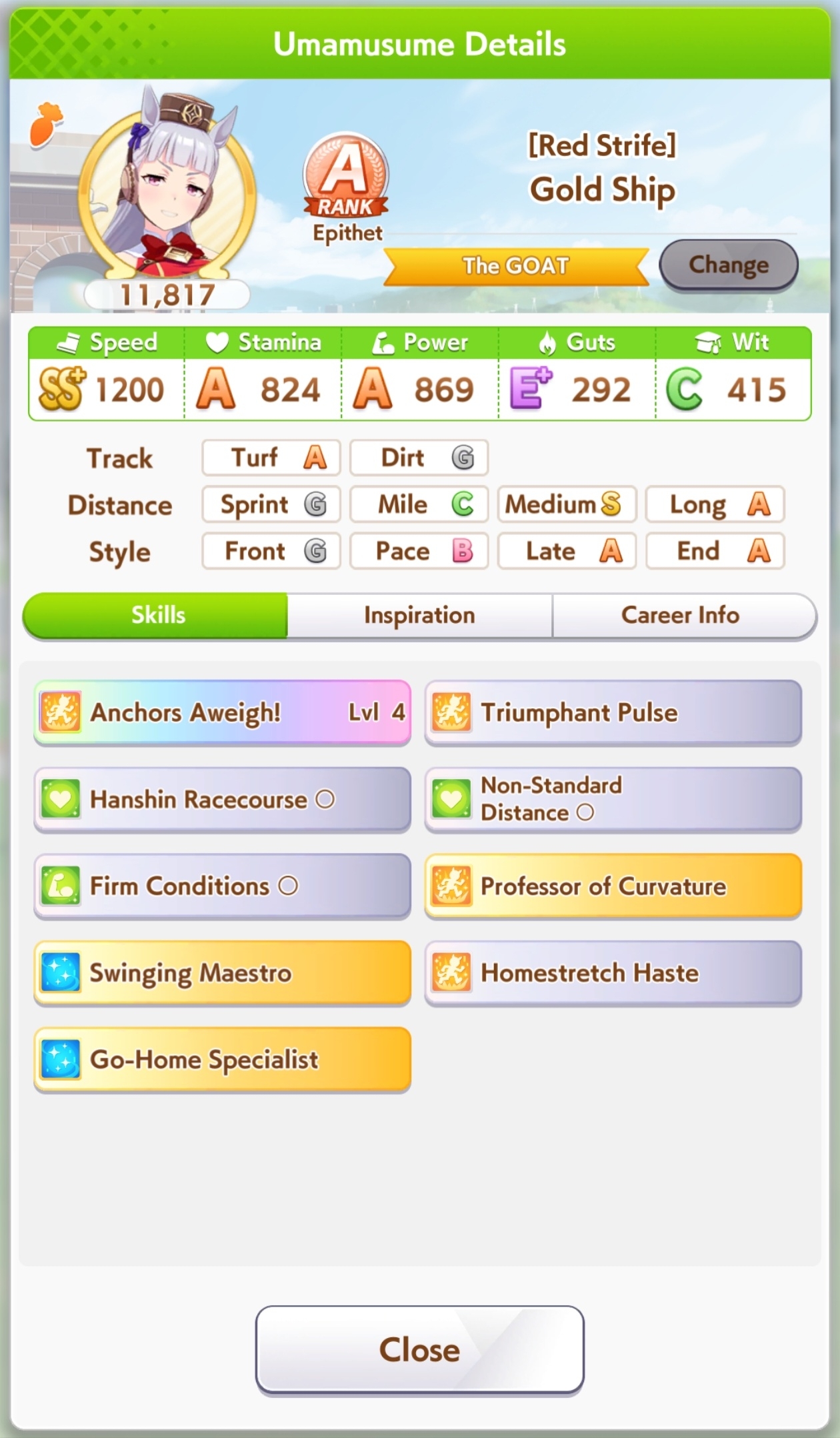Open Non-Standard Distance skill details
Viewport: 840px width, 1438px height.
613,799
